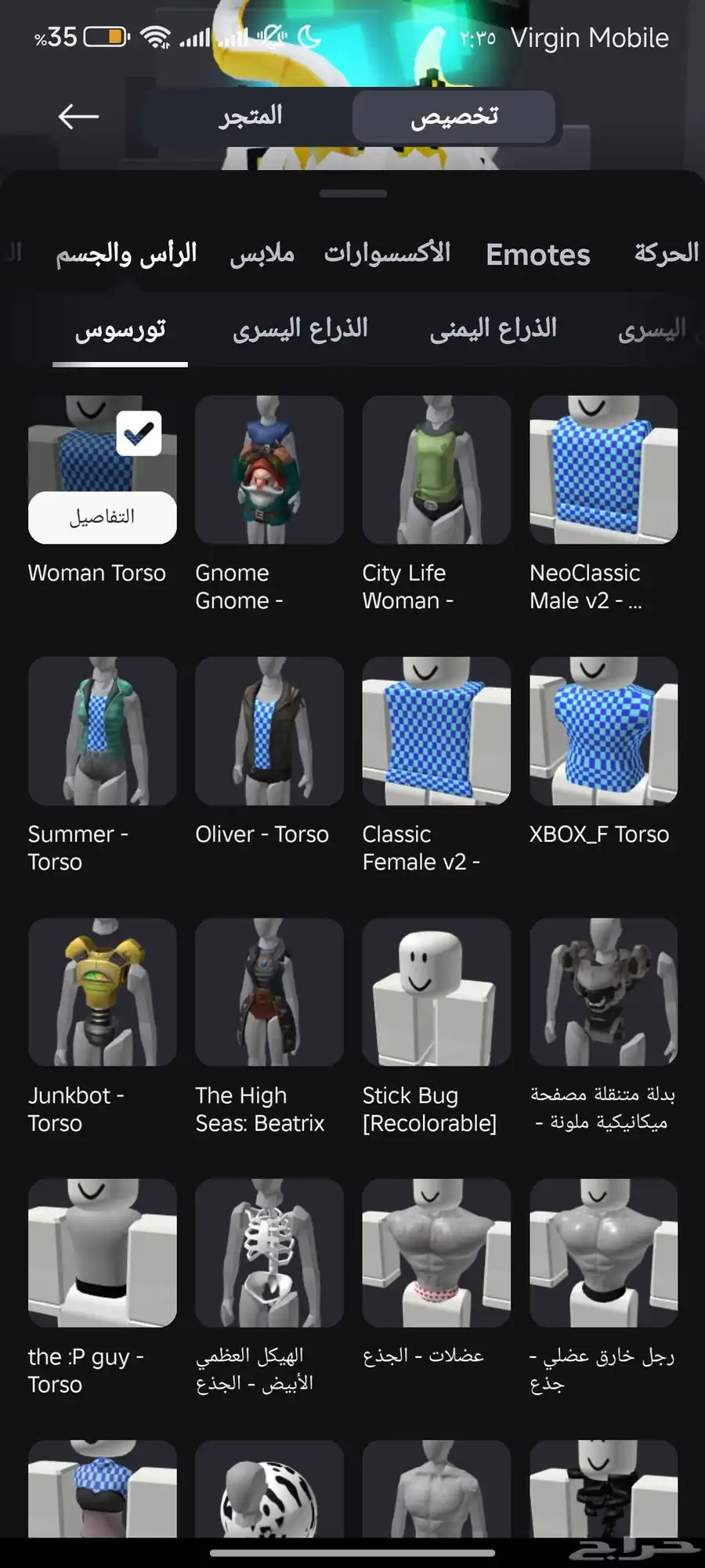Select the Summer - Torso item
This screenshot has width=705, height=1568.
pyautogui.click(x=102, y=730)
